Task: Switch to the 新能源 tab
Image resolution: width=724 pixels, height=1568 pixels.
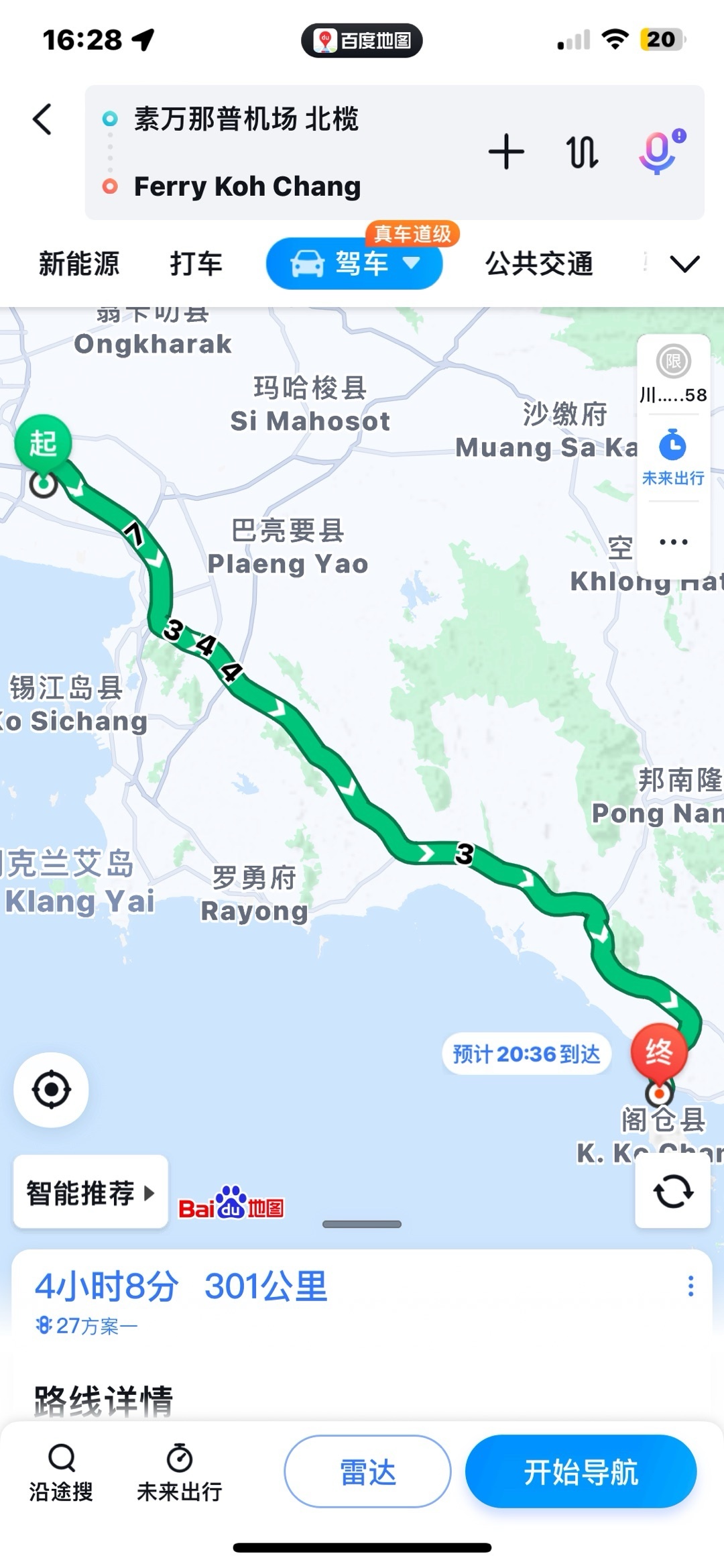Action: pos(79,264)
